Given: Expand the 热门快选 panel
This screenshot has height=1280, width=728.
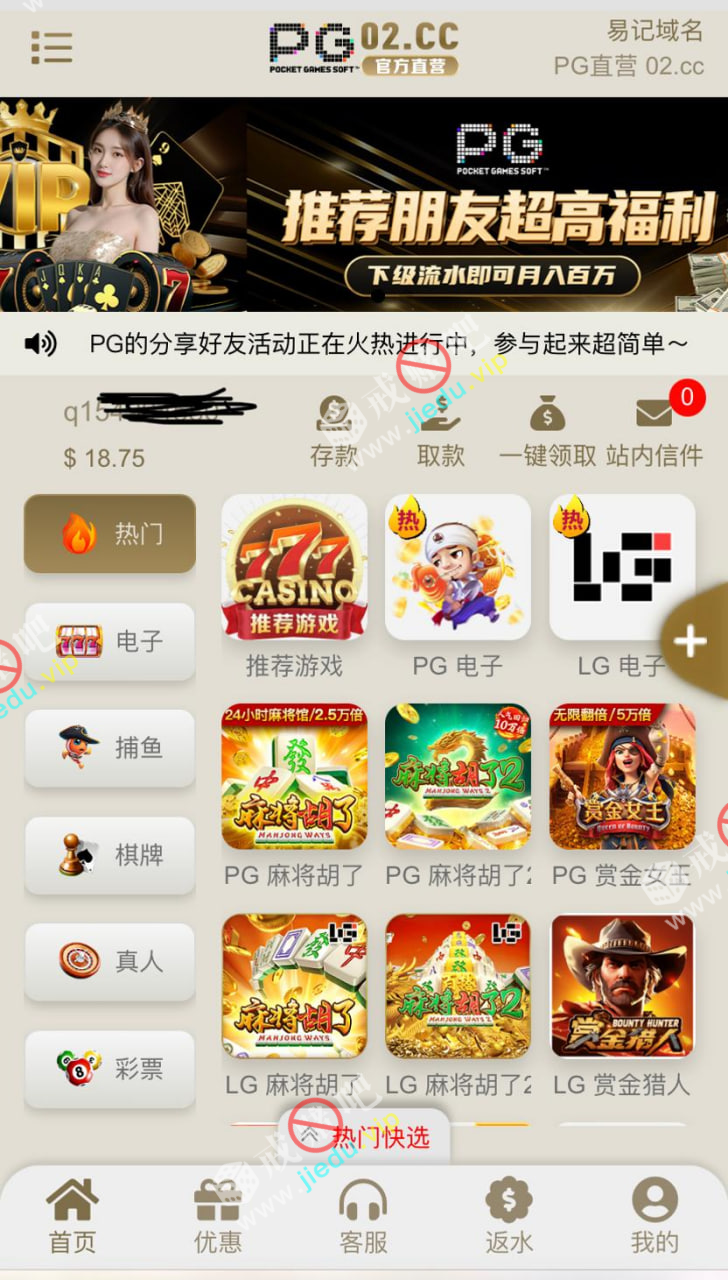Looking at the screenshot, I should [x=366, y=1136].
